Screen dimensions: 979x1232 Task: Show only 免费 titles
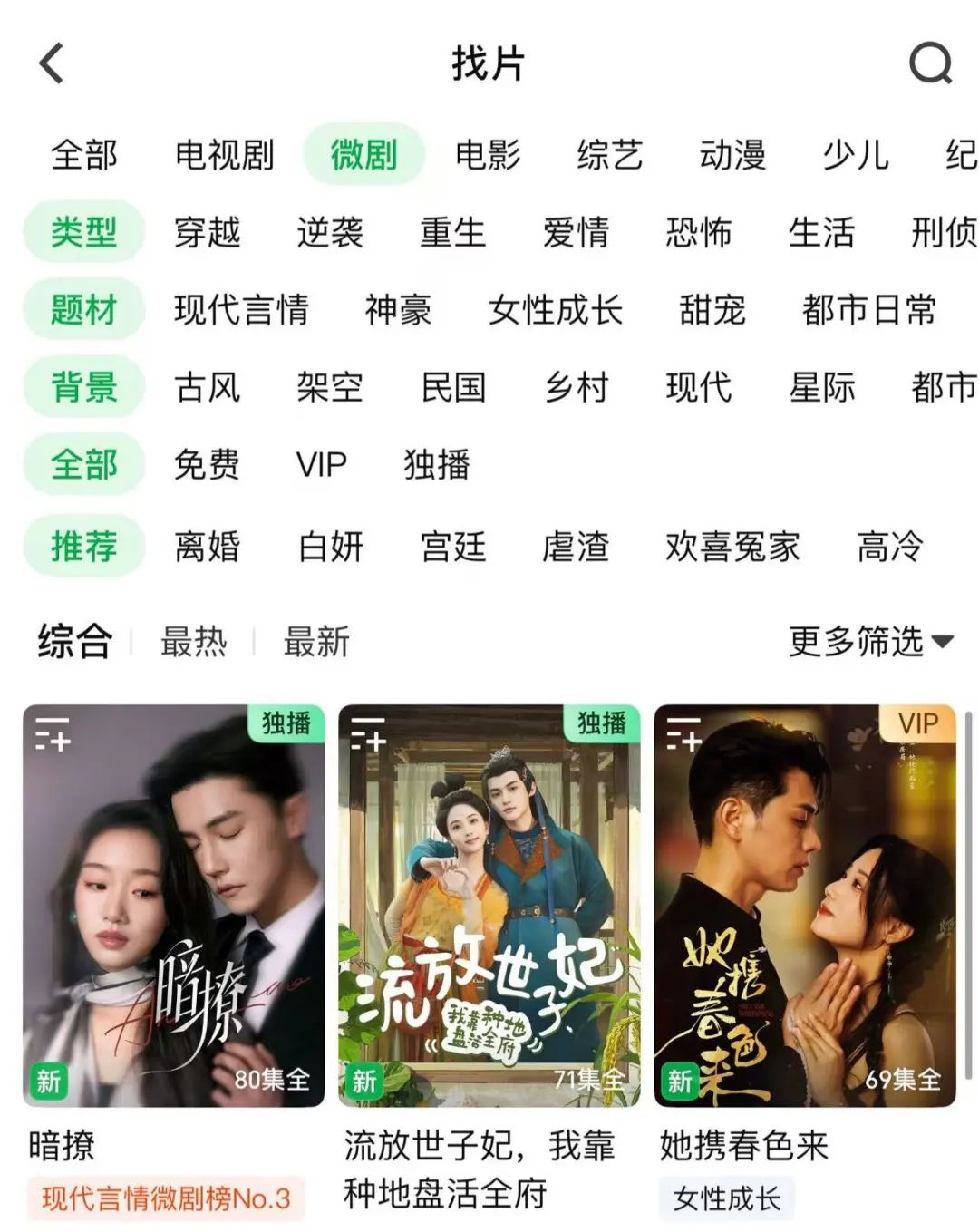click(208, 465)
